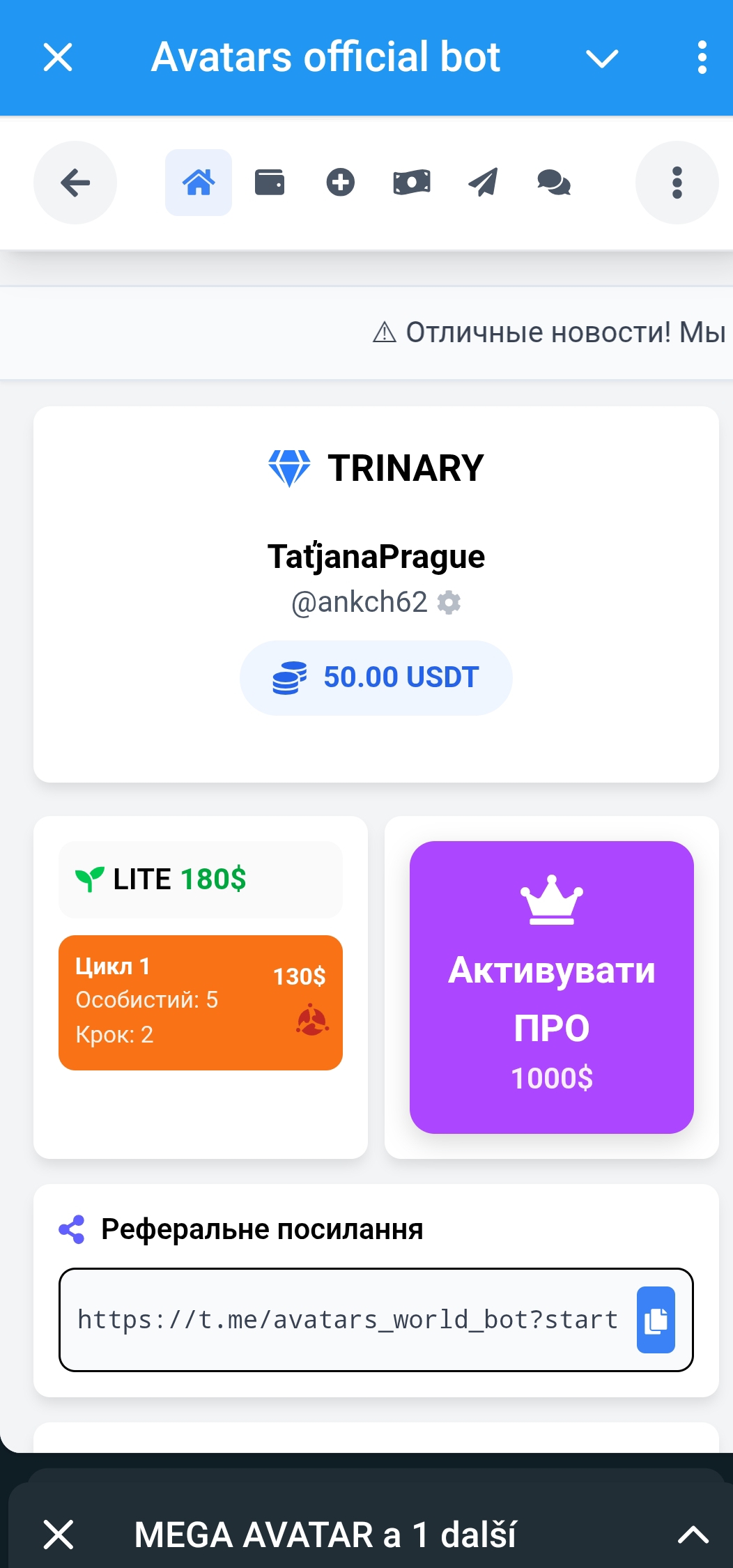The width and height of the screenshot is (733, 1568).
Task: Expand the MEGA AVATAR a 1 další panel
Action: tap(693, 1535)
